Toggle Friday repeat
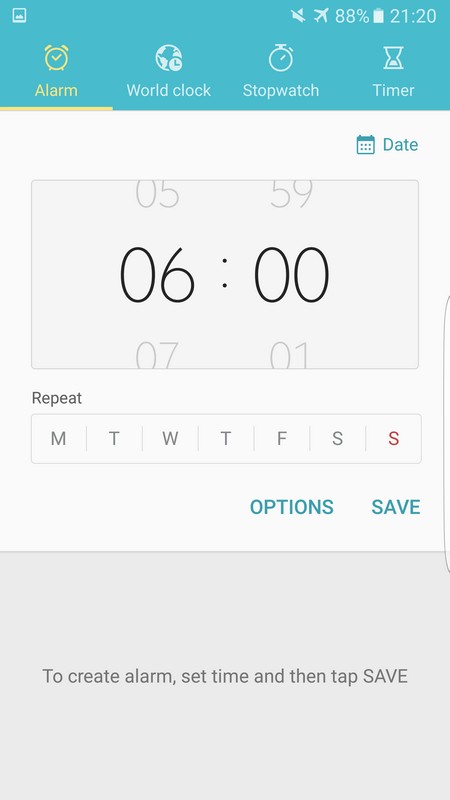Viewport: 450px width, 800px height. click(282, 438)
